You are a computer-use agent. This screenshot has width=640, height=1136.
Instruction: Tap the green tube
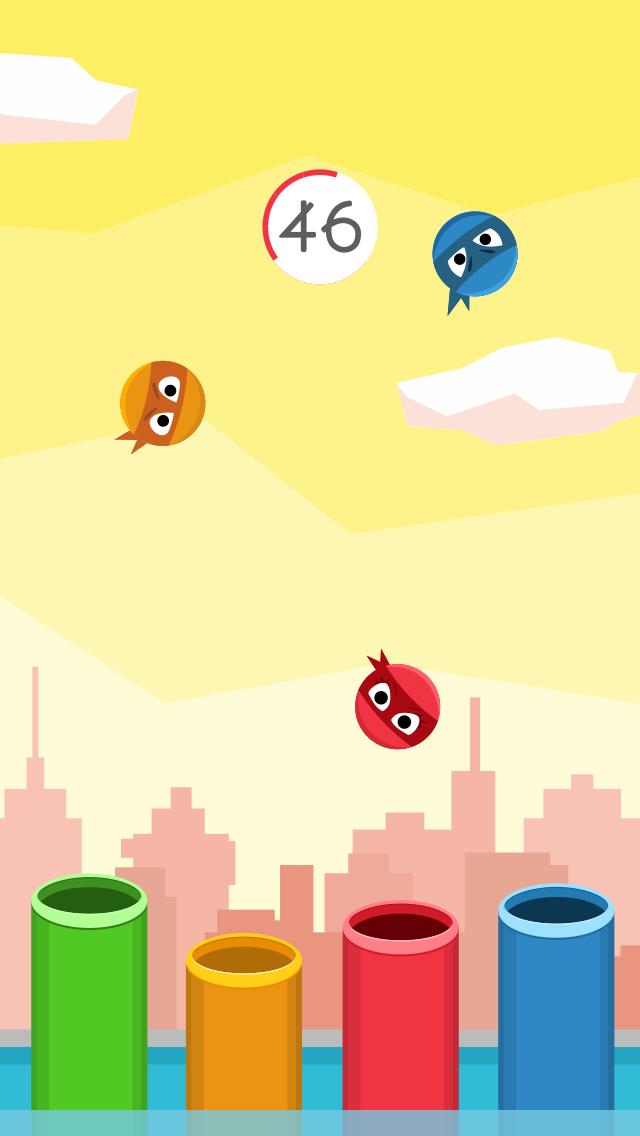tap(89, 1000)
